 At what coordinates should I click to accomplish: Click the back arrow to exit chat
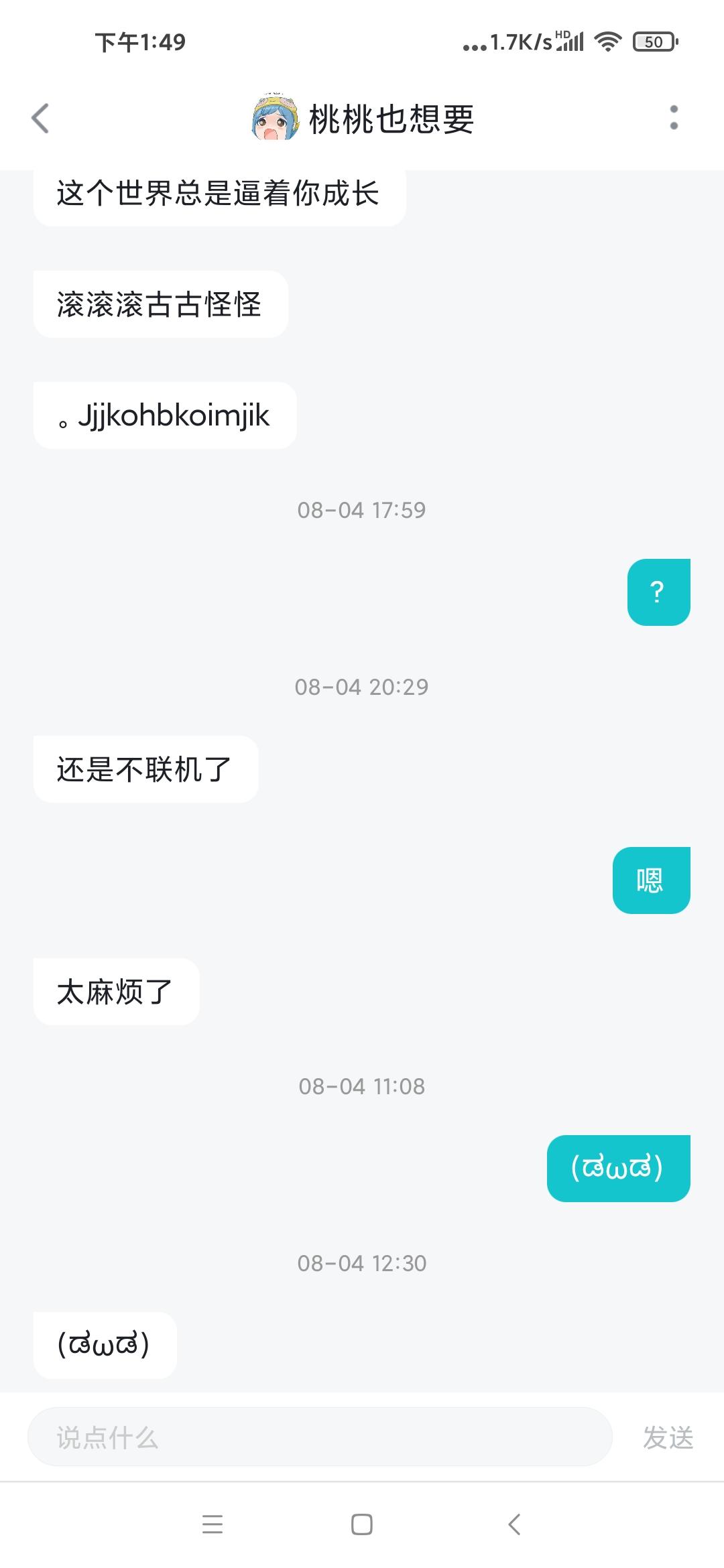click(x=40, y=118)
